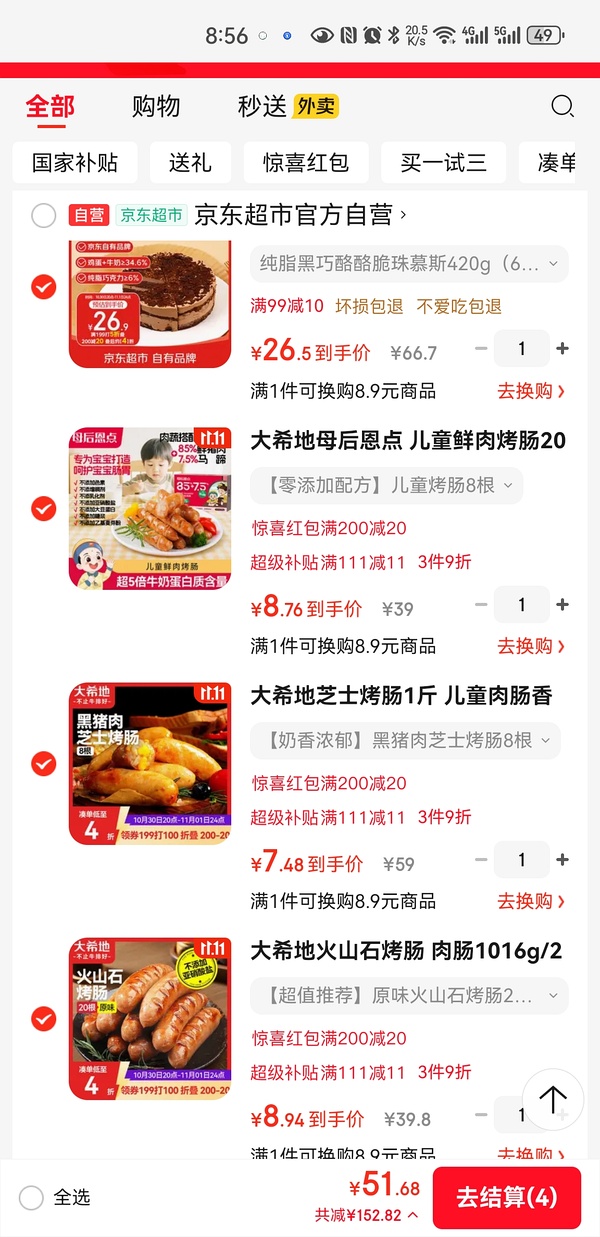Uncheck the 大希地芝士烤肠 item
Image resolution: width=600 pixels, height=1237 pixels.
(x=43, y=764)
